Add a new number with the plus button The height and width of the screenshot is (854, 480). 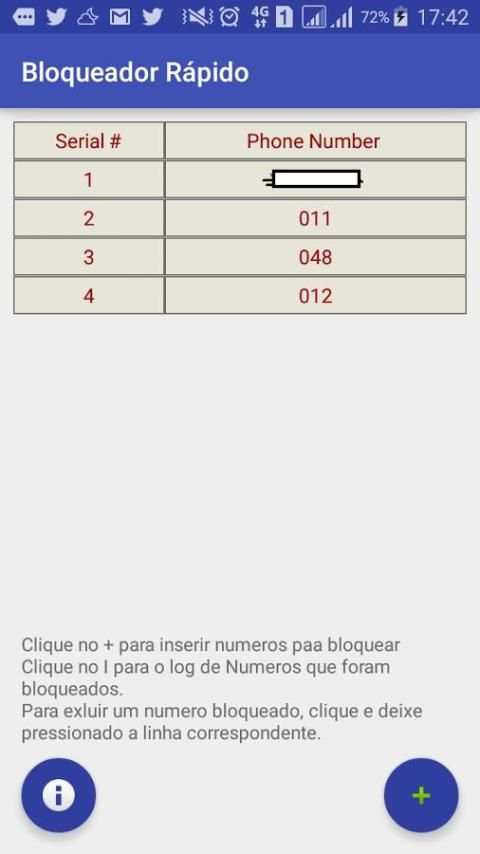coord(421,795)
